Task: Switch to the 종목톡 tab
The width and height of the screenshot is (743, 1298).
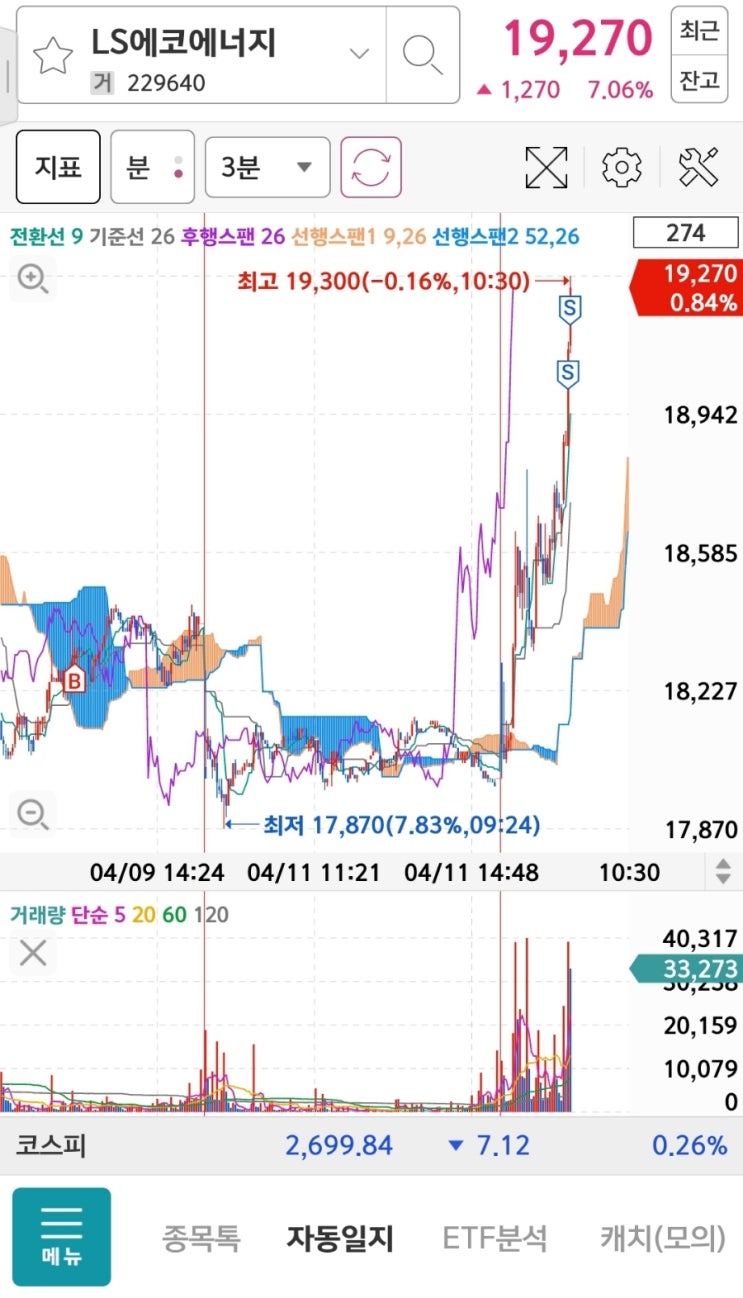Action: (201, 1239)
